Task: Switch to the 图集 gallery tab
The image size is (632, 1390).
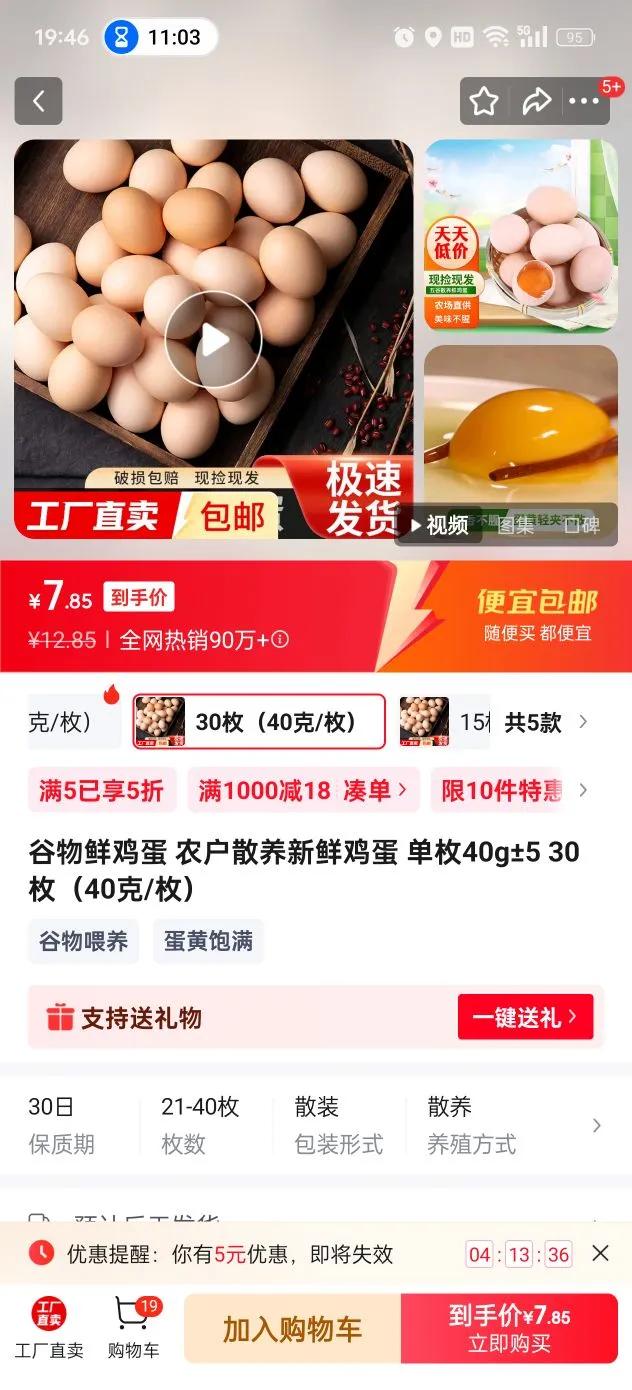Action: tap(516, 525)
